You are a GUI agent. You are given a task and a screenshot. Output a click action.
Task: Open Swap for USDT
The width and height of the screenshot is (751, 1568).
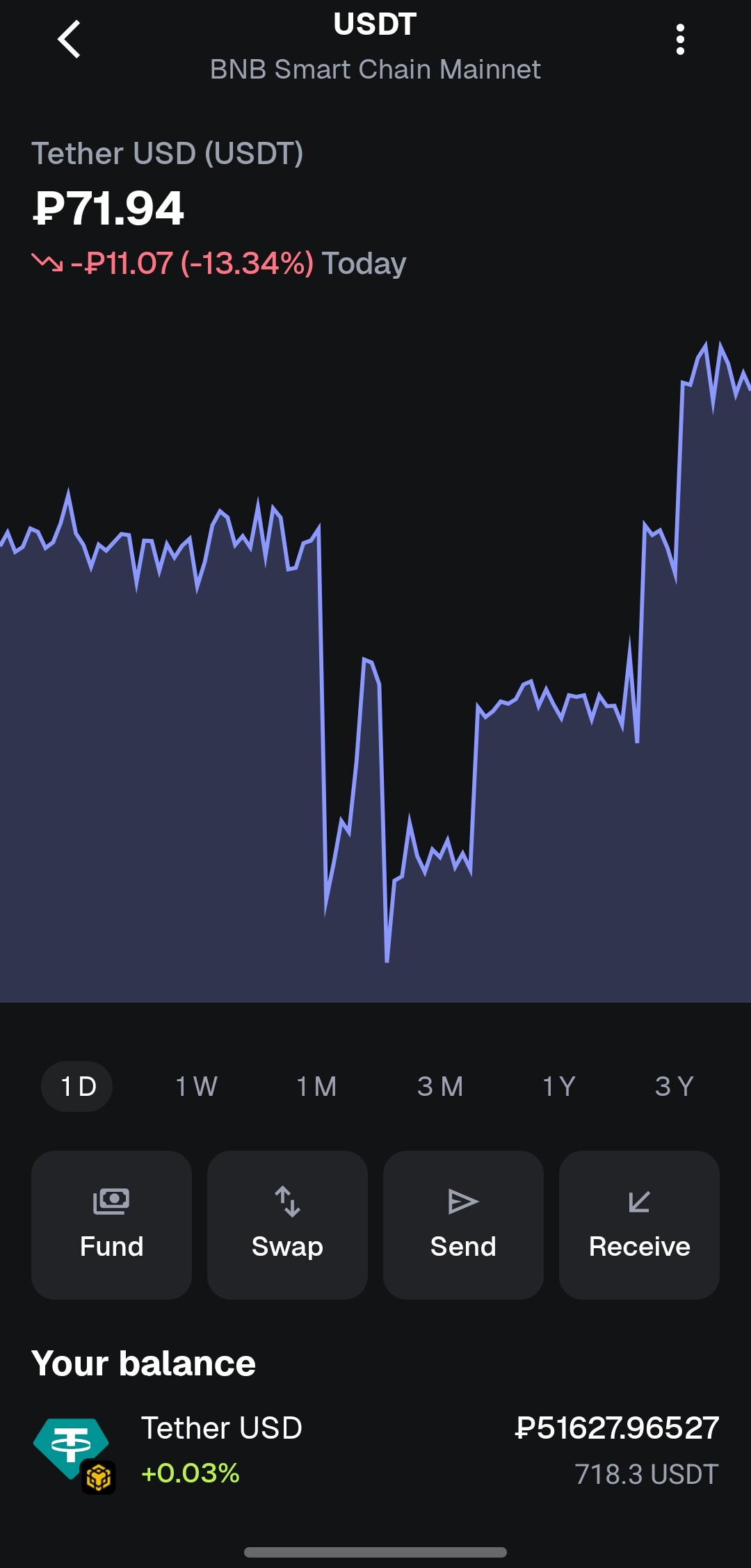click(287, 1225)
